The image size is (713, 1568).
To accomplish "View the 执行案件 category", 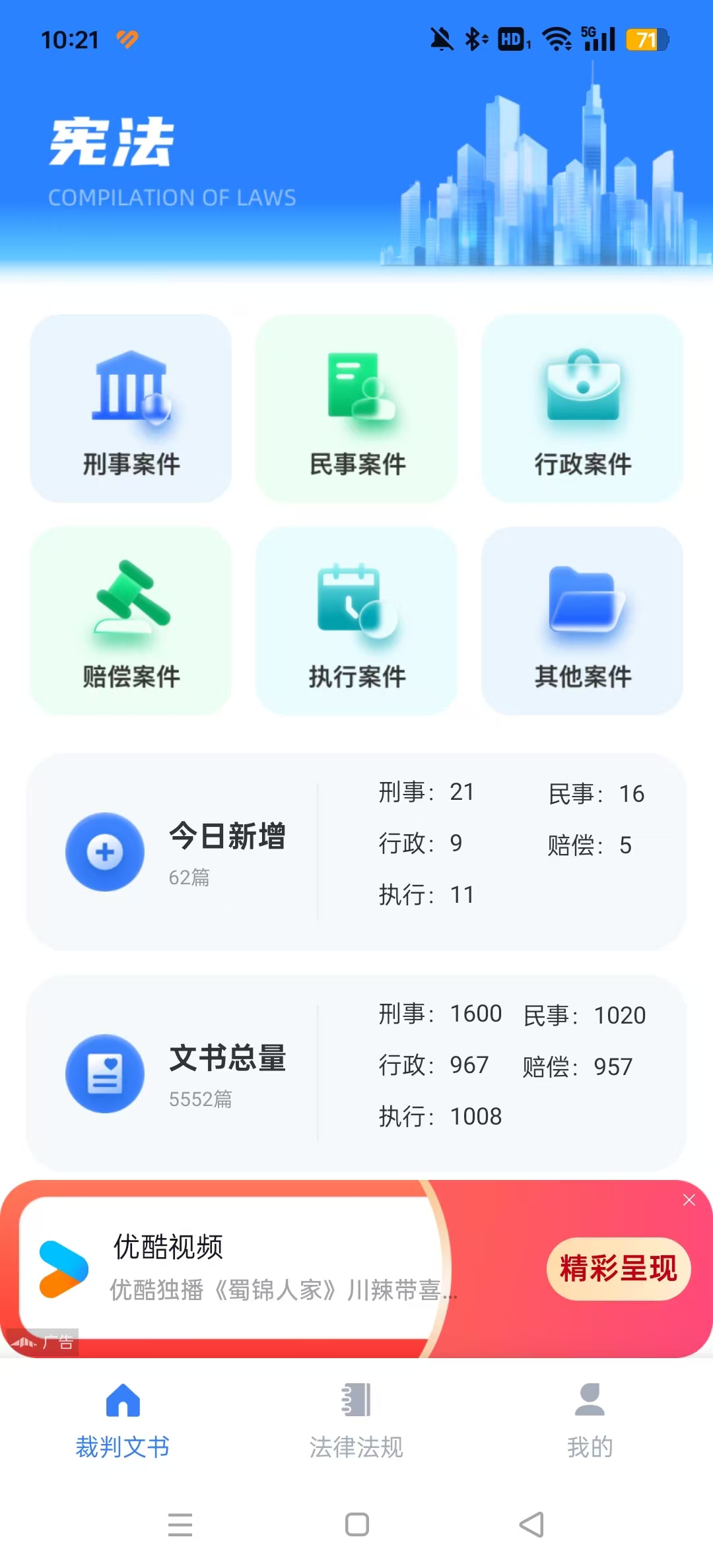I will [x=356, y=622].
